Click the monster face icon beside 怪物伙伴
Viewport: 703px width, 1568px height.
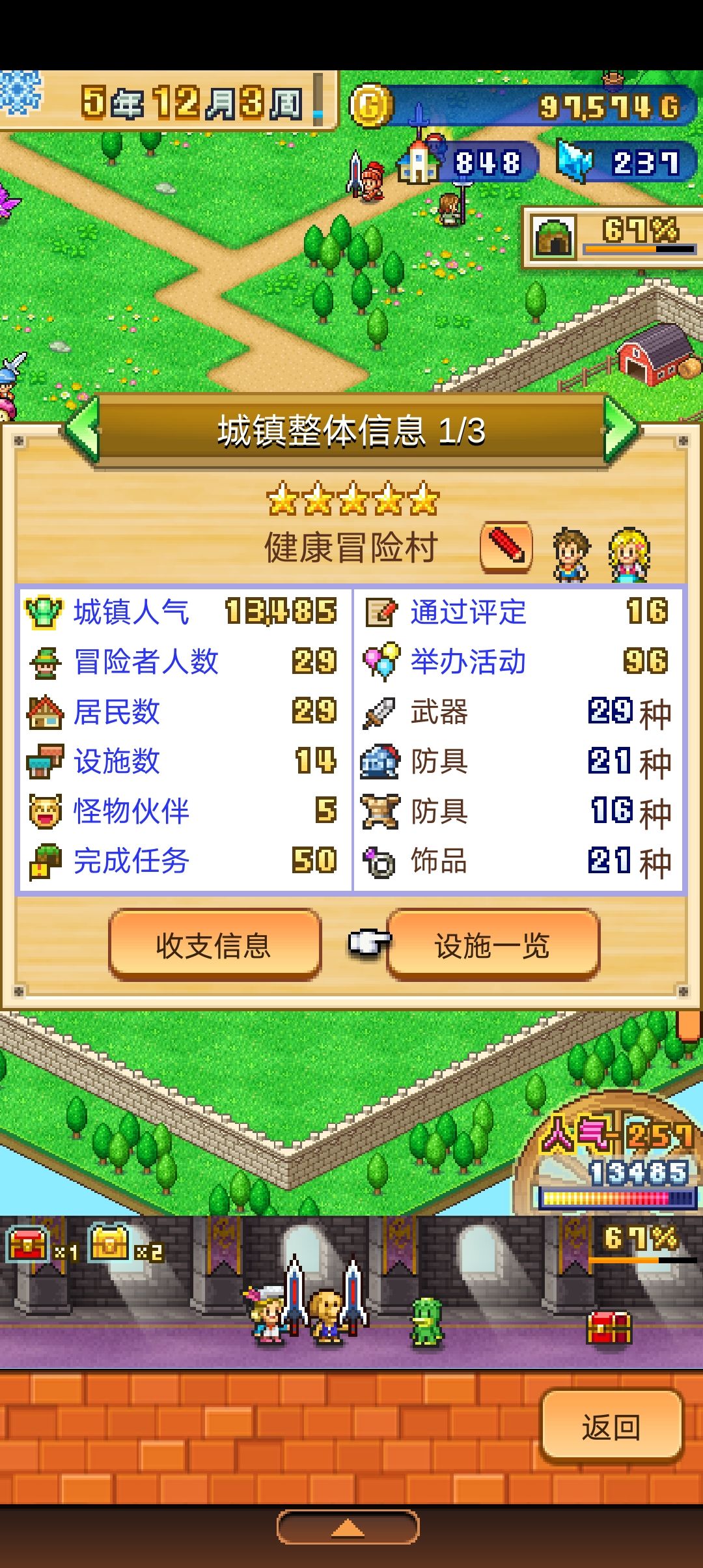coord(46,810)
